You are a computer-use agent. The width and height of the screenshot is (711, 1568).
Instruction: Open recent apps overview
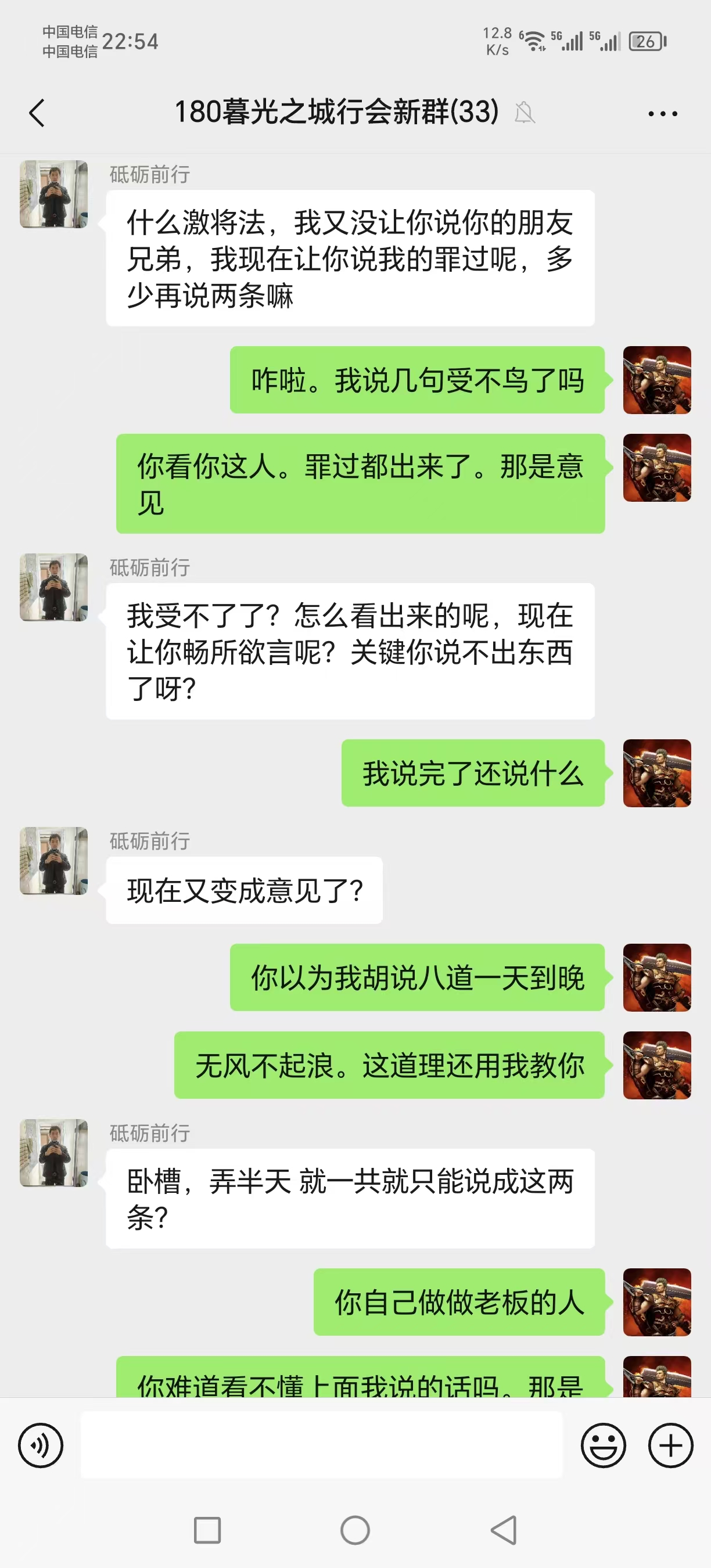point(207,1530)
